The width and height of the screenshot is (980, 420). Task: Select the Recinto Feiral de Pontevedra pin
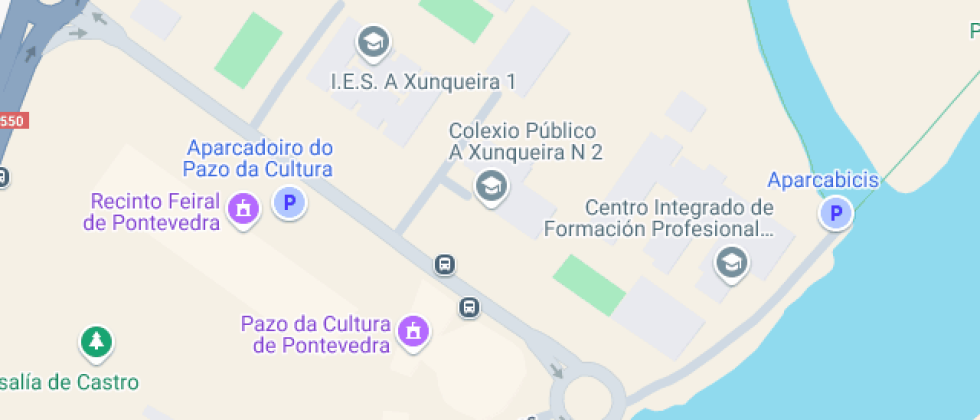click(242, 209)
